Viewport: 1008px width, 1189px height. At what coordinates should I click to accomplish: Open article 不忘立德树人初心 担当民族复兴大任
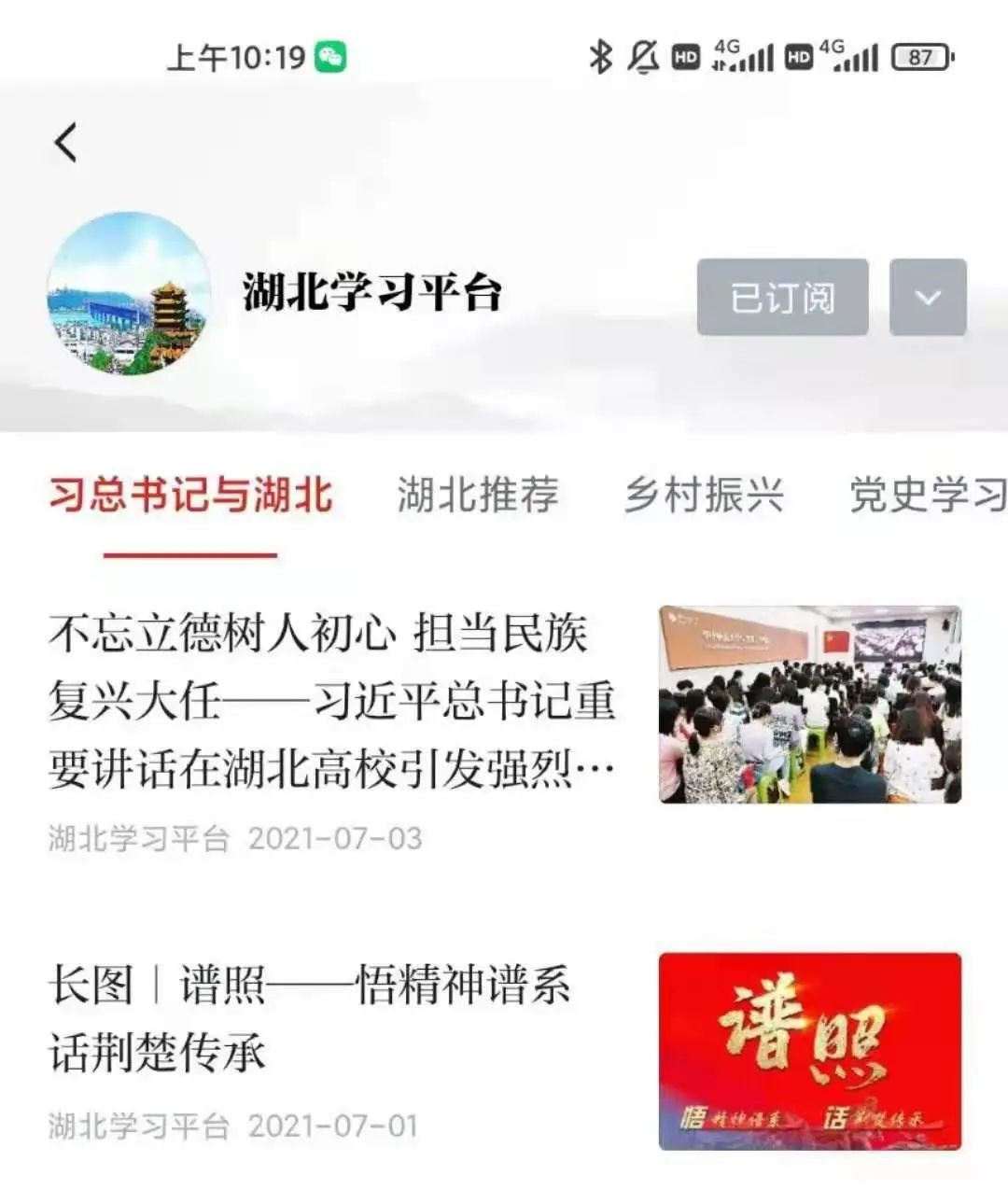click(x=332, y=701)
